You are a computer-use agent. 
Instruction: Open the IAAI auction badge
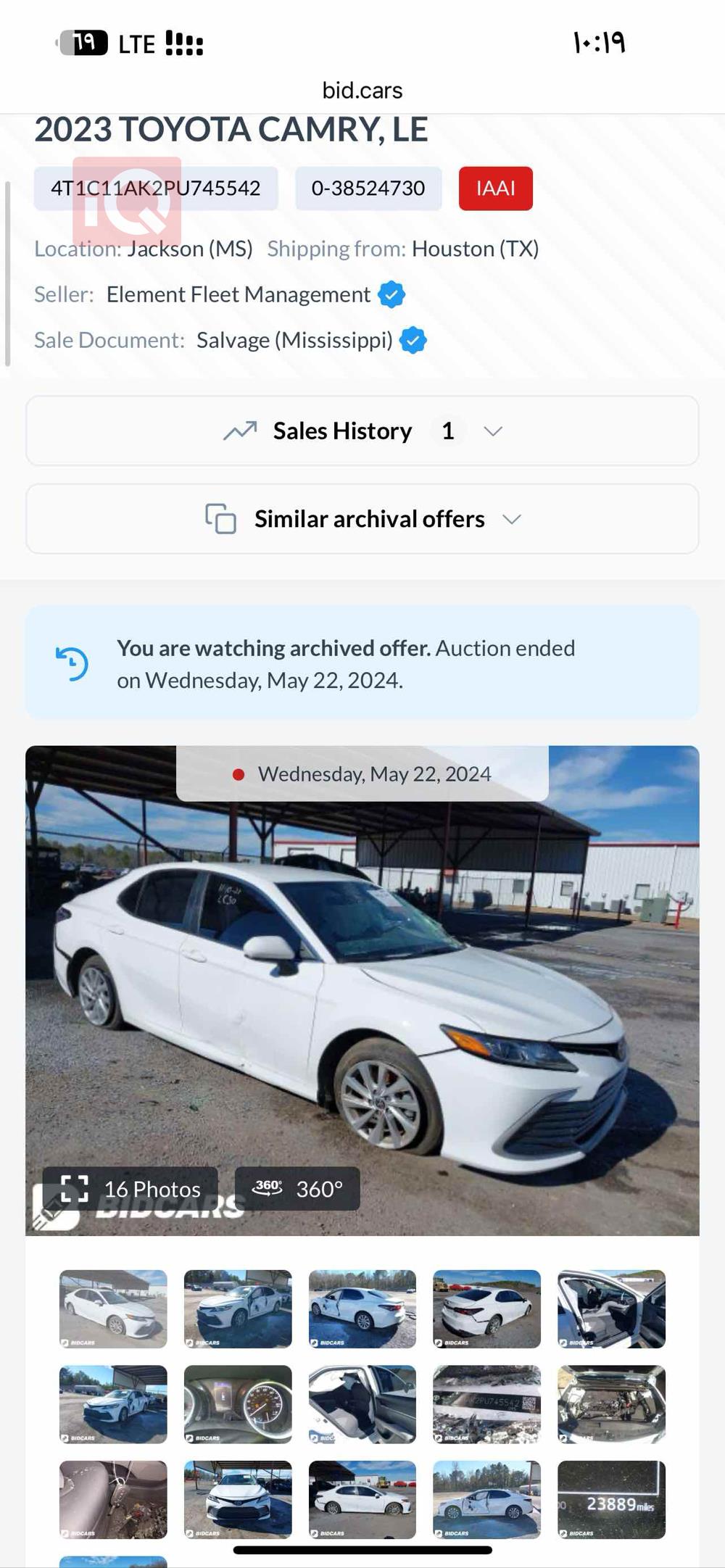point(495,188)
